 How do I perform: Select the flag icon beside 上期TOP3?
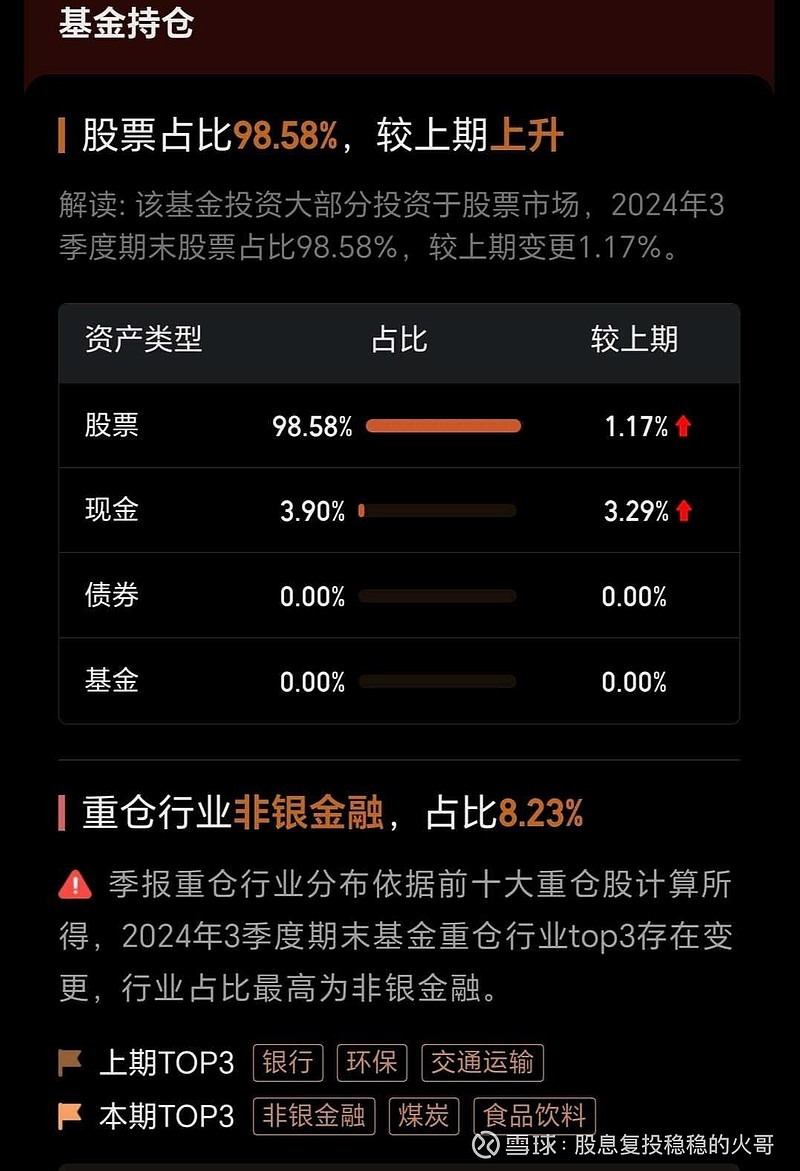click(69, 1062)
